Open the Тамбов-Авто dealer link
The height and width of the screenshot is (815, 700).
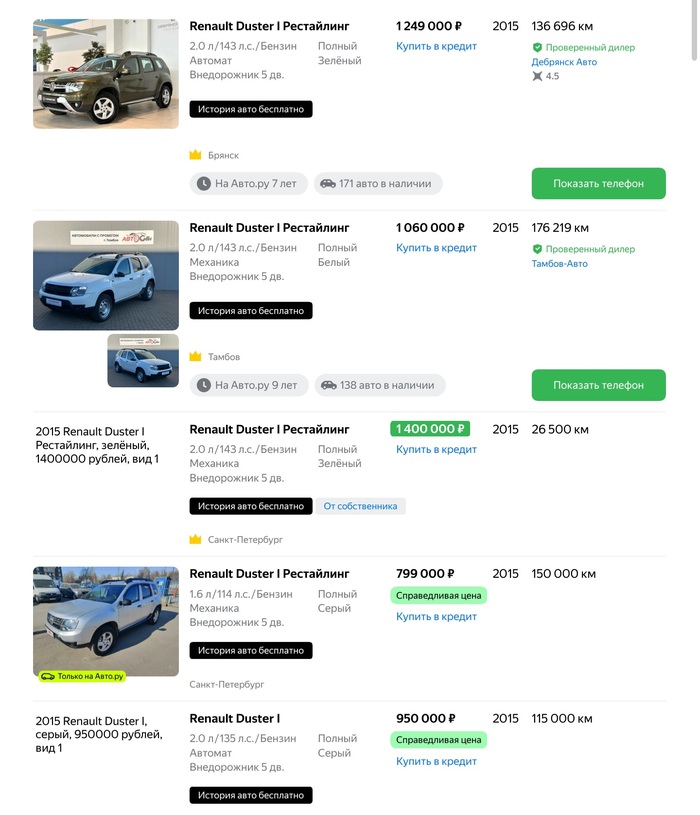click(559, 264)
